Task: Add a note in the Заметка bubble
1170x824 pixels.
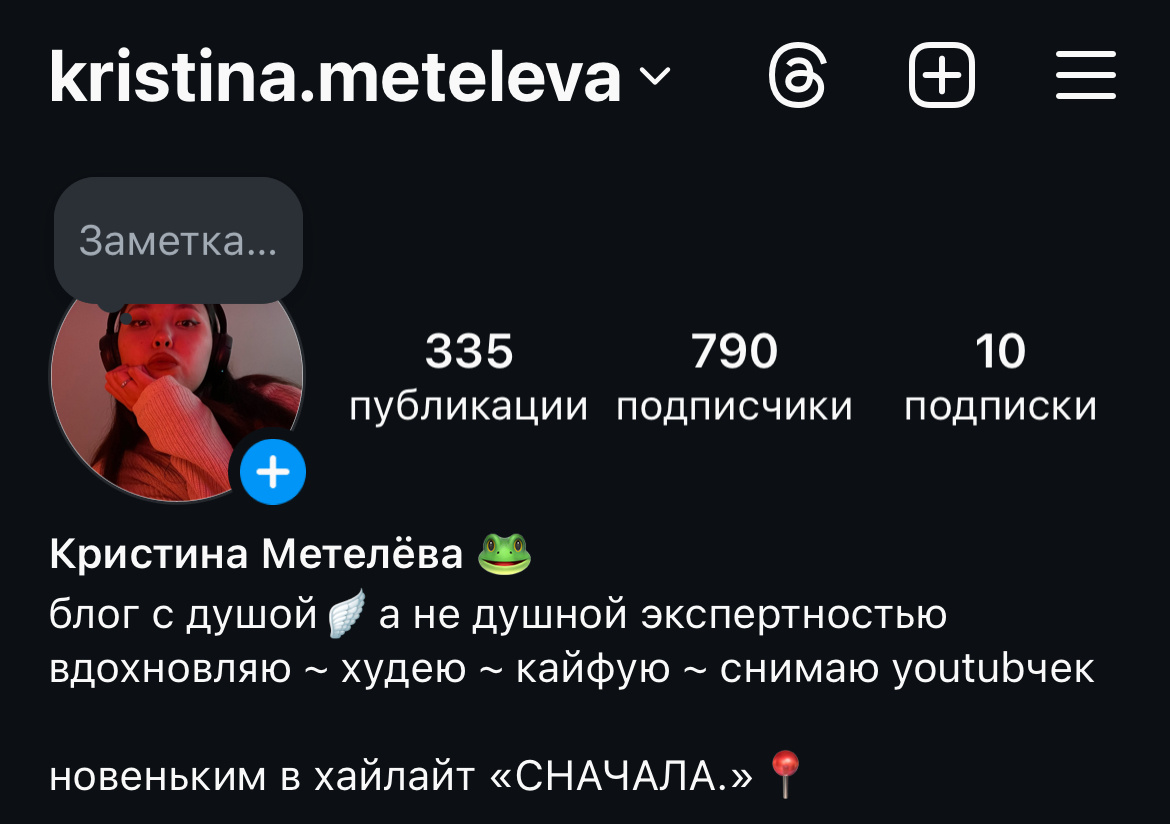Action: tap(178, 241)
